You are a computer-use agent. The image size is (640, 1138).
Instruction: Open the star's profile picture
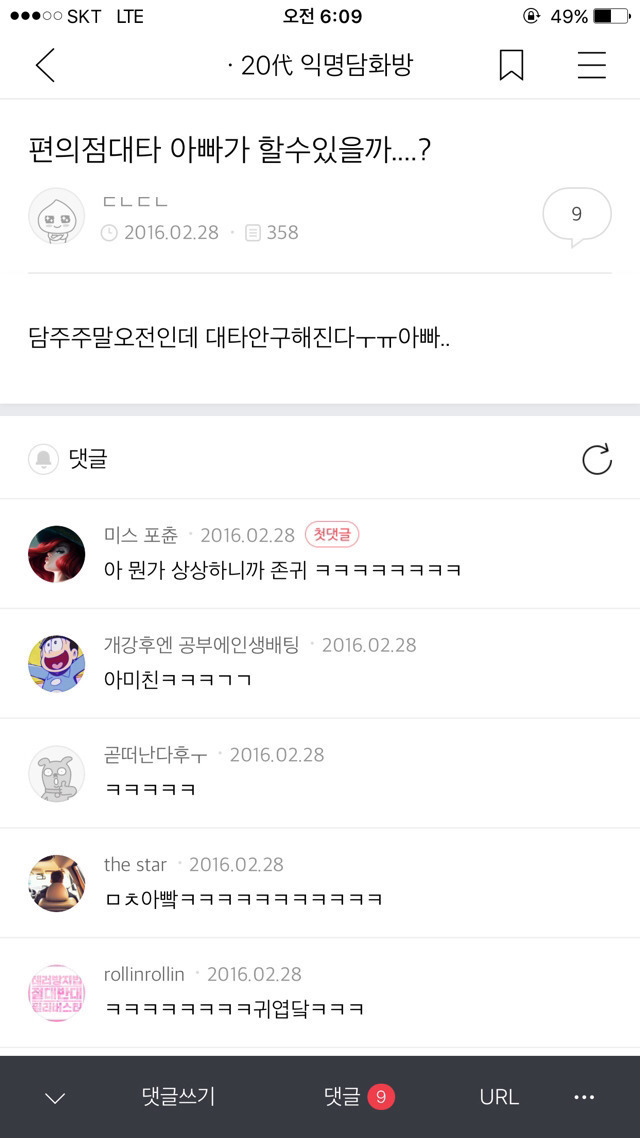tap(56, 883)
